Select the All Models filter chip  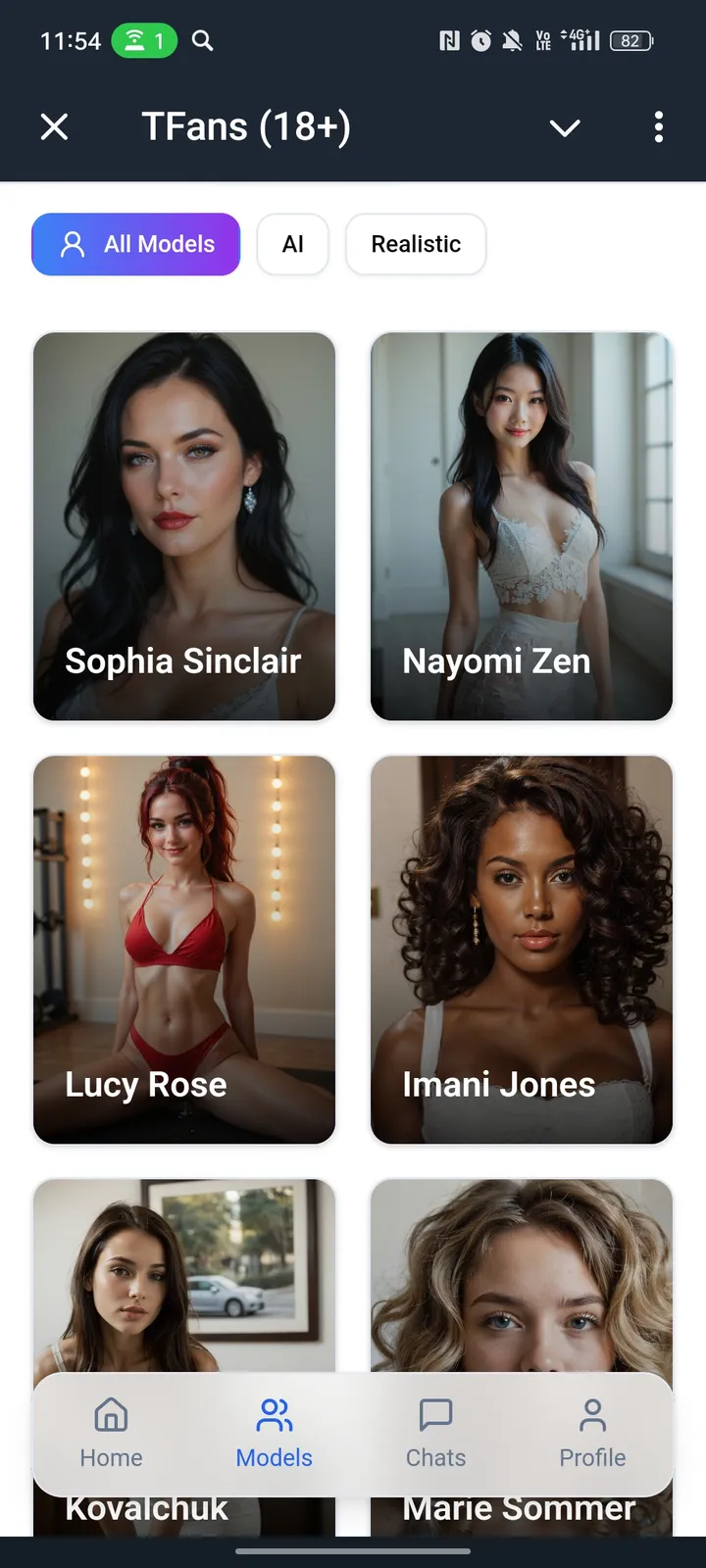coord(136,244)
